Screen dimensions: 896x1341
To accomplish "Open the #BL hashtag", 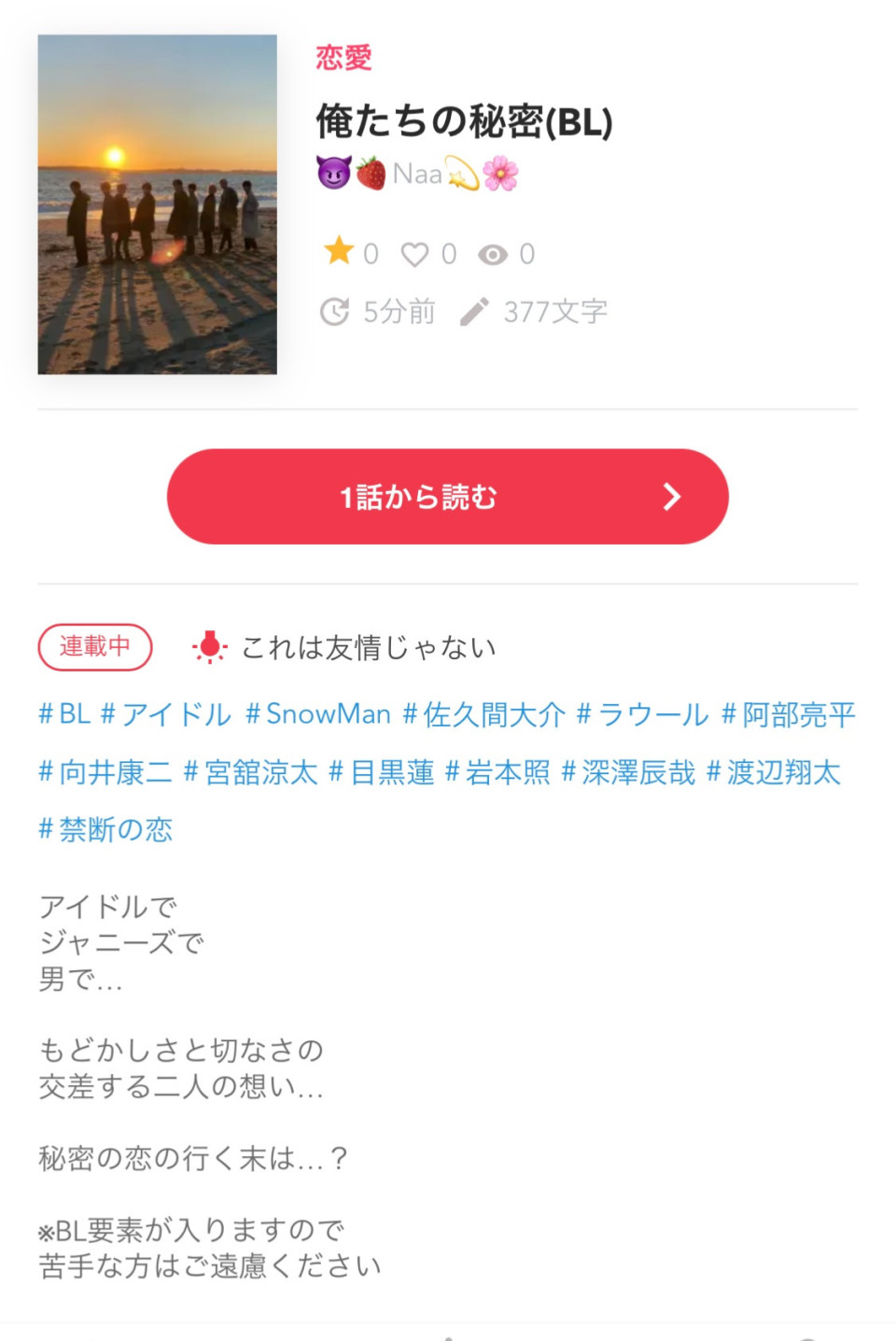I will [64, 714].
